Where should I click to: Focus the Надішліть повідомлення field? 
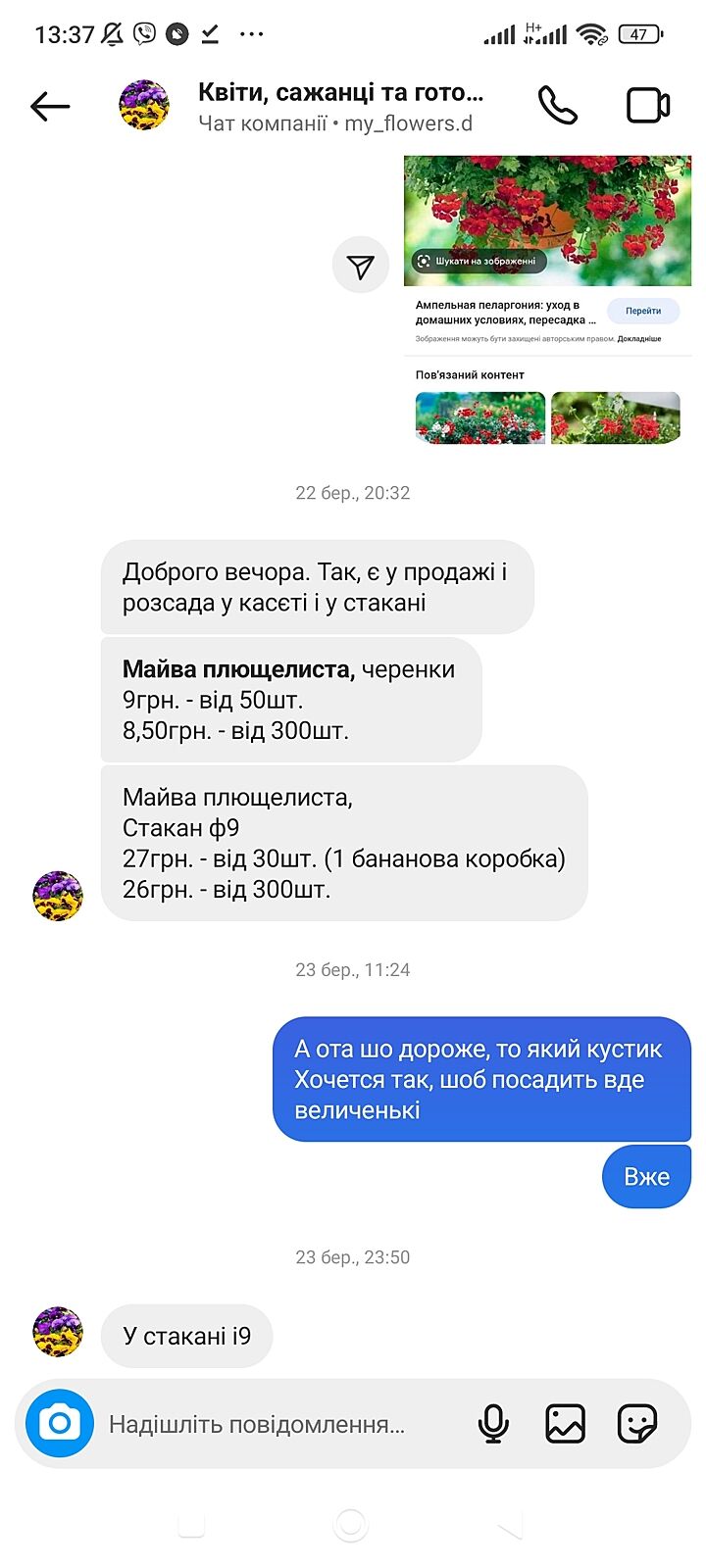[257, 1424]
